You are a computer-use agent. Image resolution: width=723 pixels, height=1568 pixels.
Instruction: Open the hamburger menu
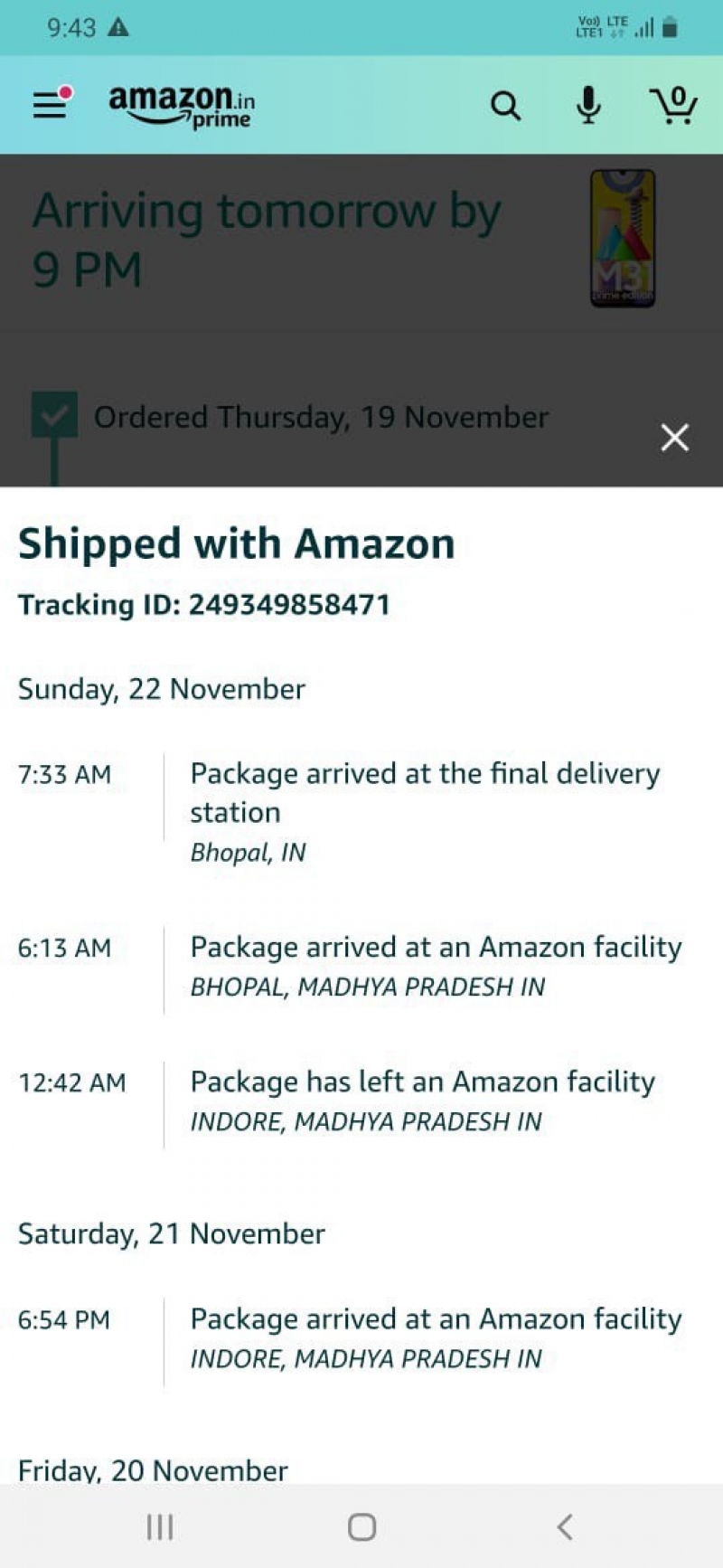(51, 105)
